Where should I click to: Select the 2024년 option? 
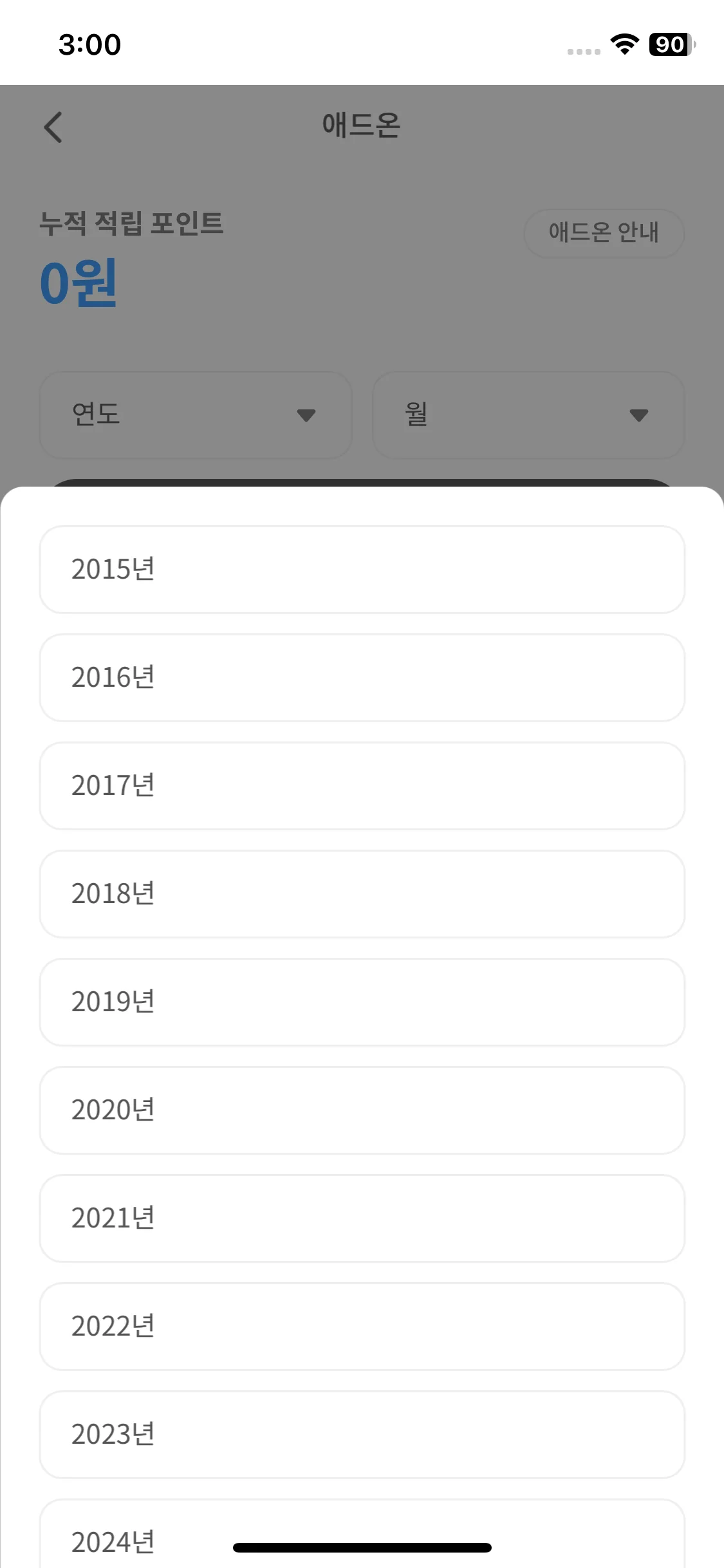362,1534
